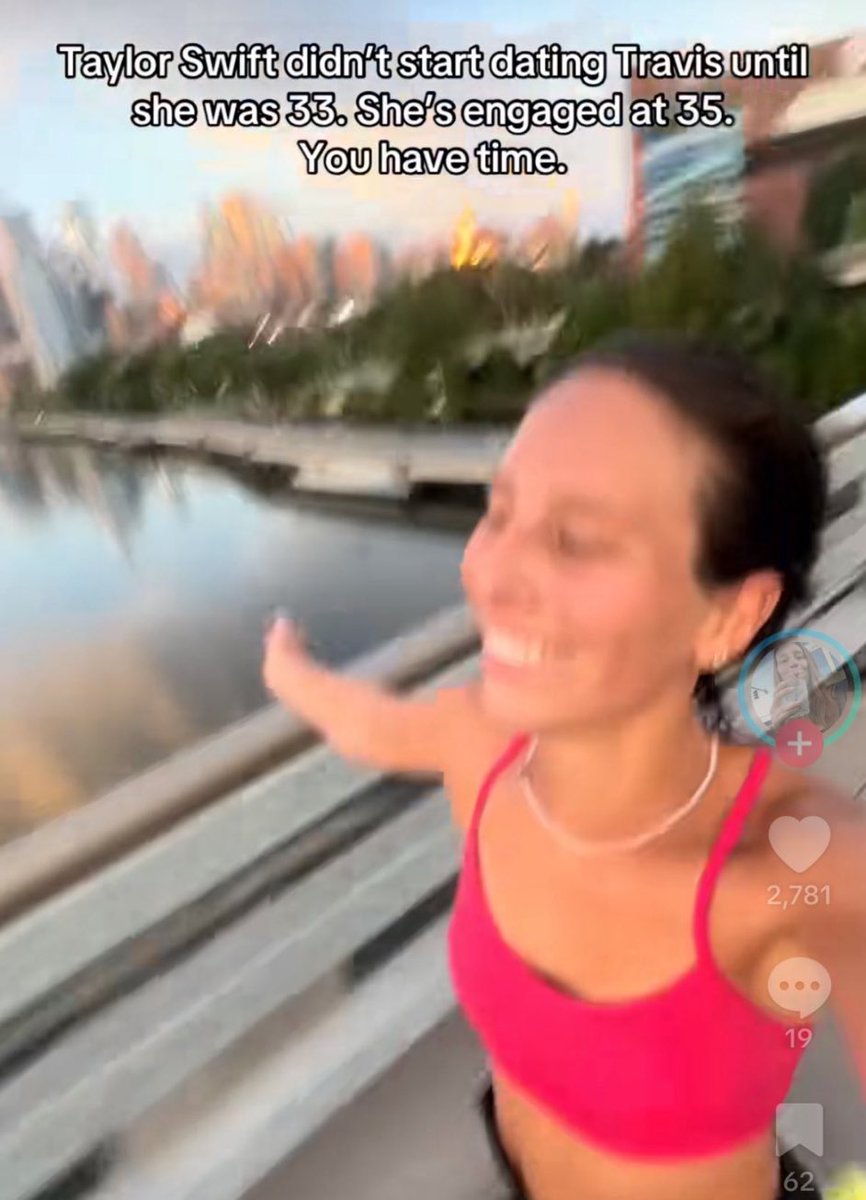
Task: Open the comments with 19 replies
Action: [799, 986]
